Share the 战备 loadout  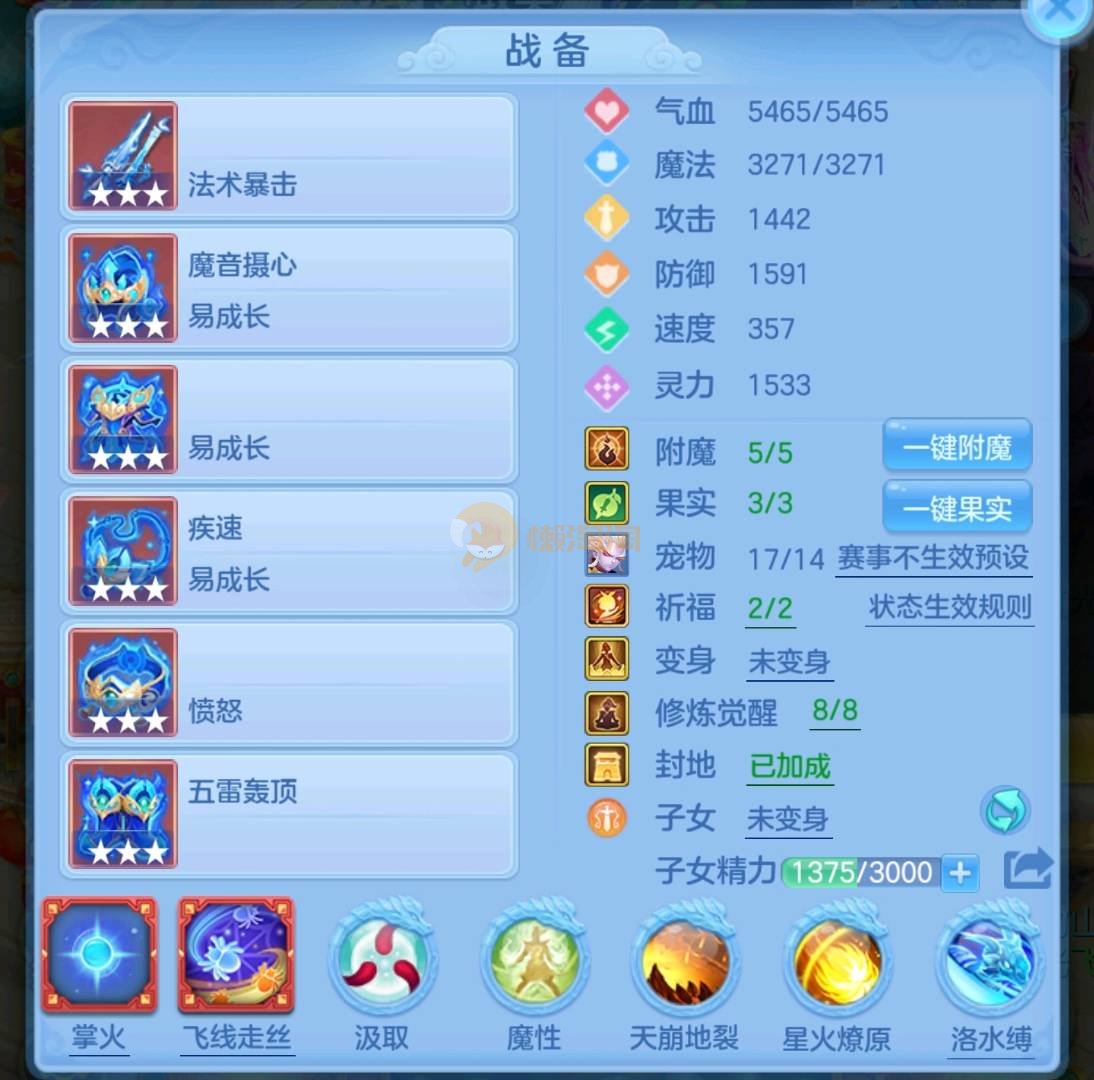point(1028,868)
